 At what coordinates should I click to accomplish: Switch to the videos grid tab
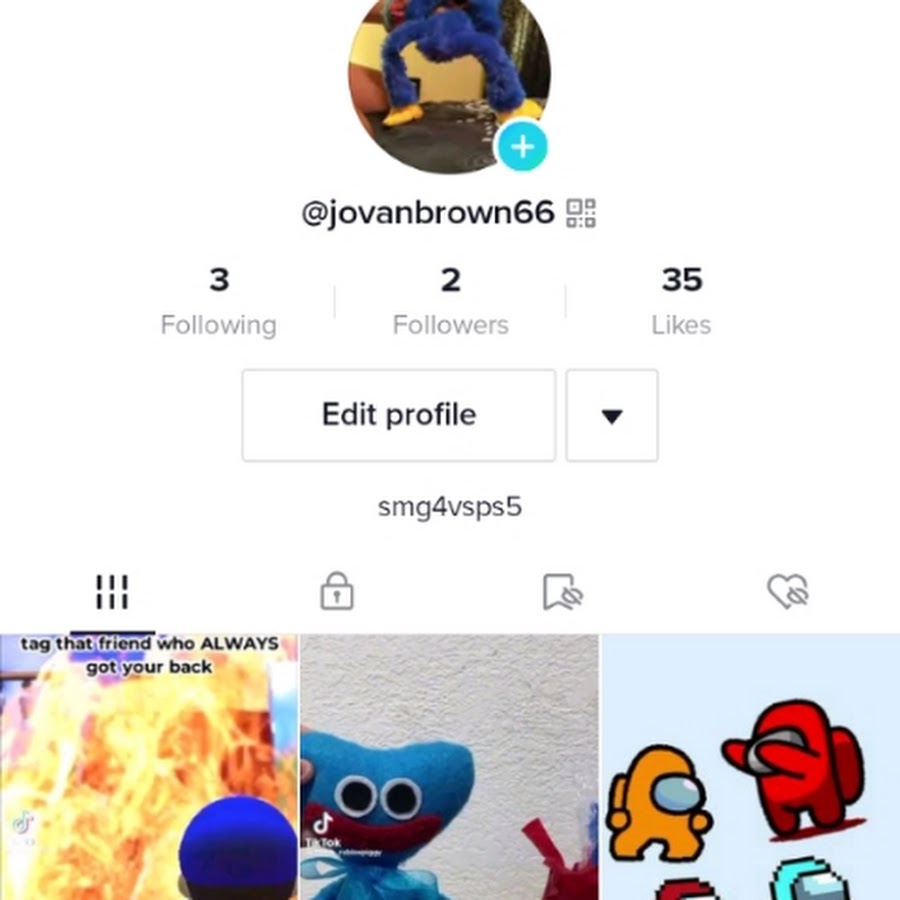pos(112,592)
